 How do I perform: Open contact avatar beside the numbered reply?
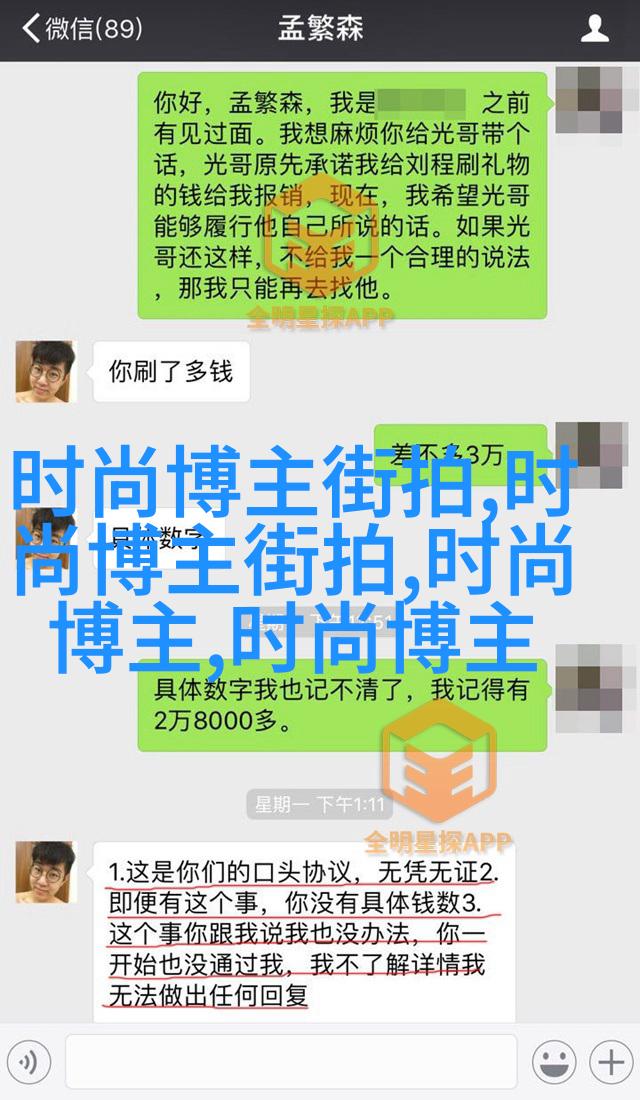tap(46, 872)
